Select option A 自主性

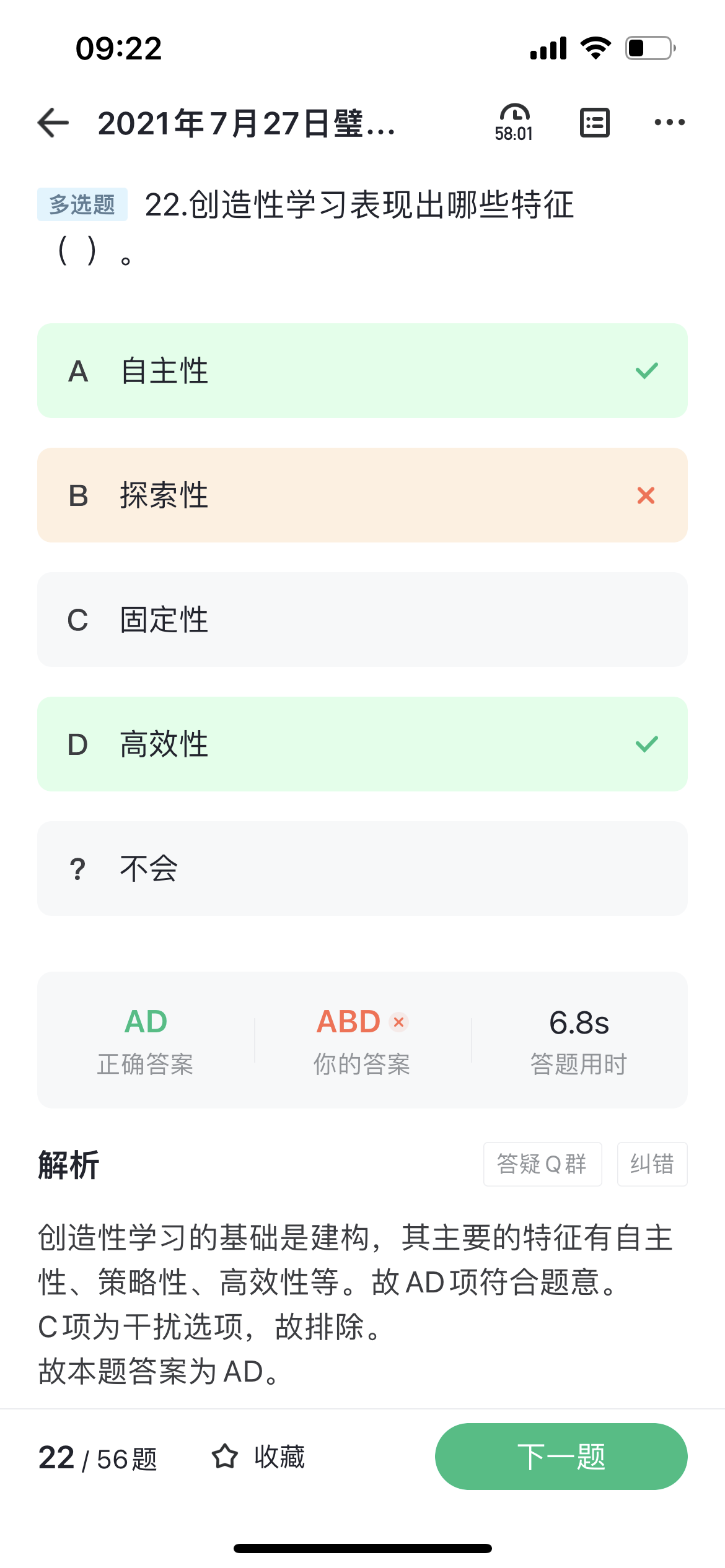coord(362,370)
